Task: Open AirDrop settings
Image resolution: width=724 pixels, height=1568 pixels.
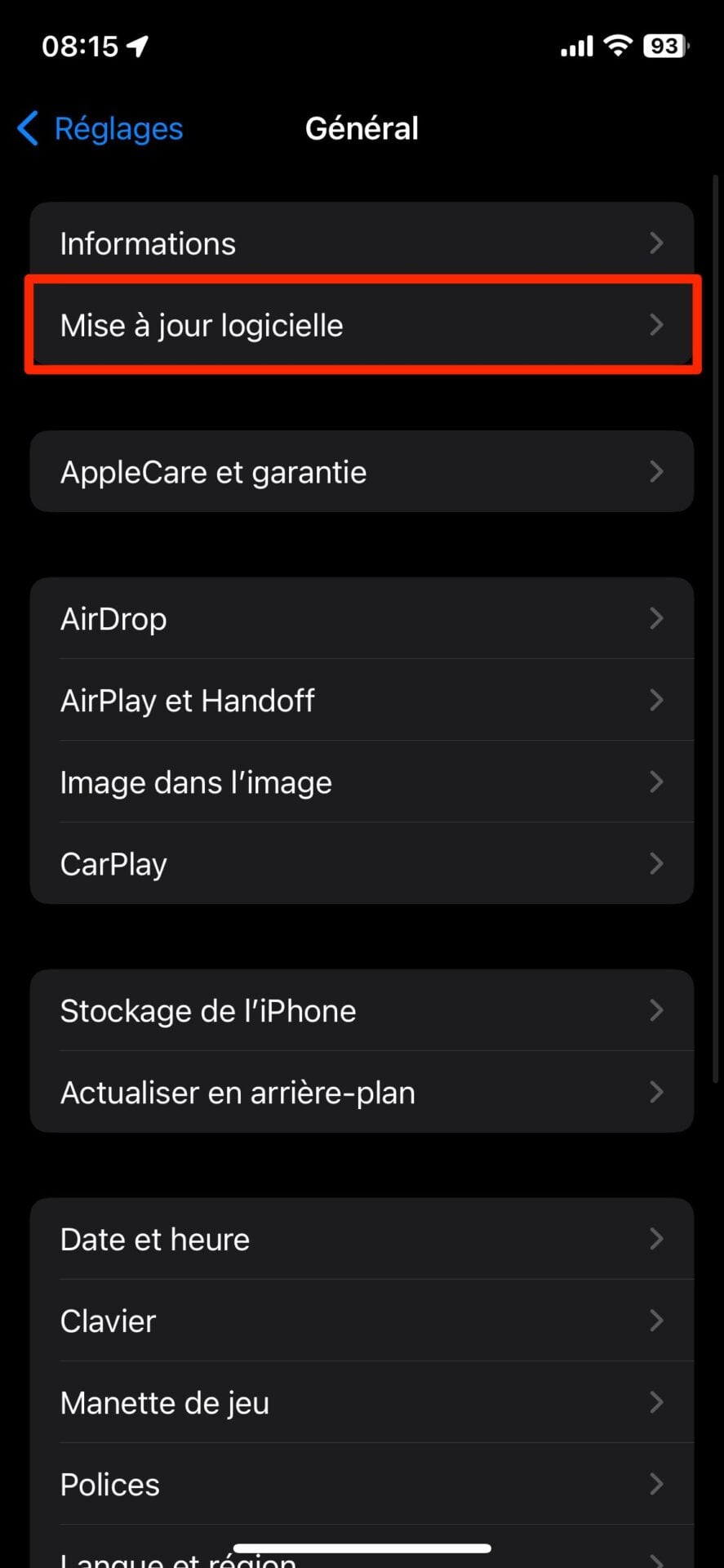Action: click(362, 619)
